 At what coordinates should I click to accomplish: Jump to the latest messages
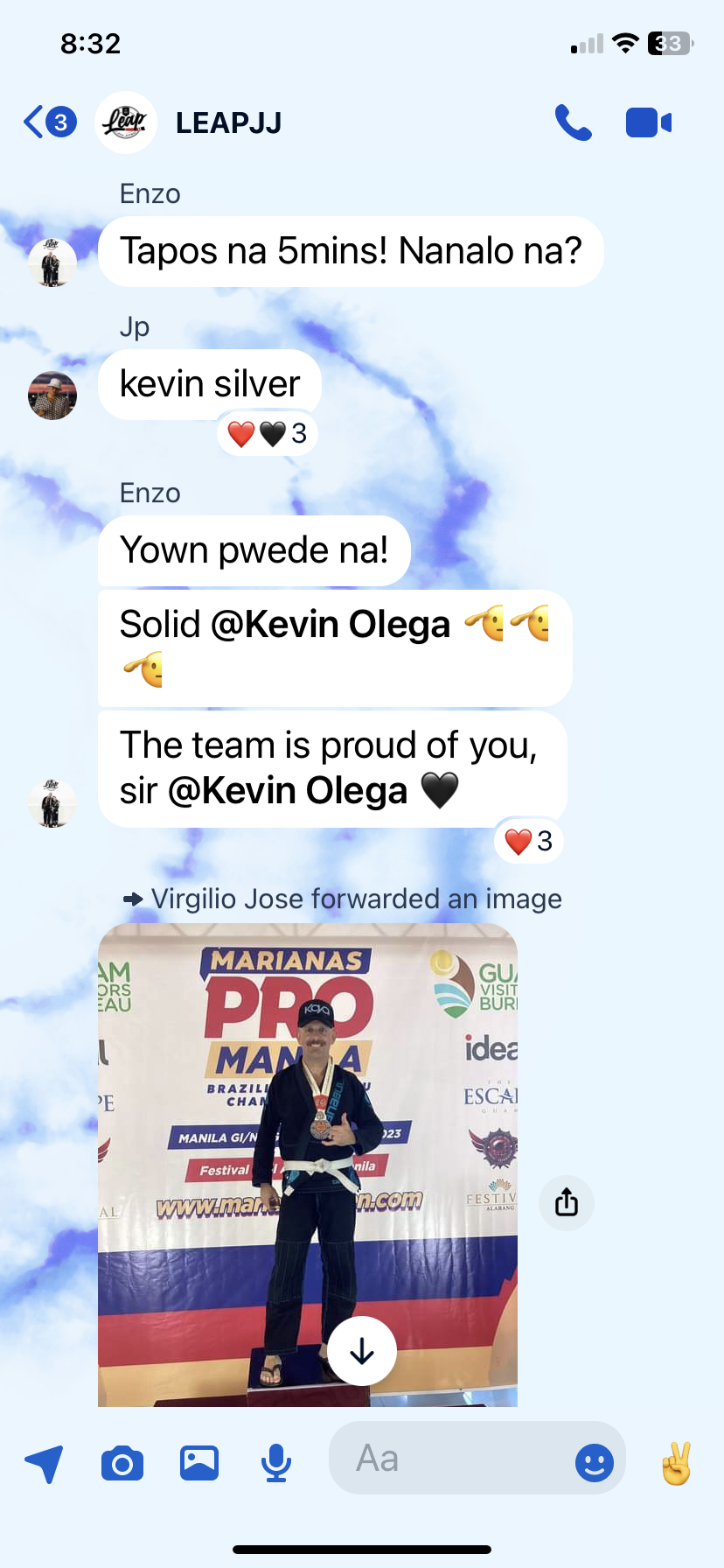click(x=362, y=1351)
